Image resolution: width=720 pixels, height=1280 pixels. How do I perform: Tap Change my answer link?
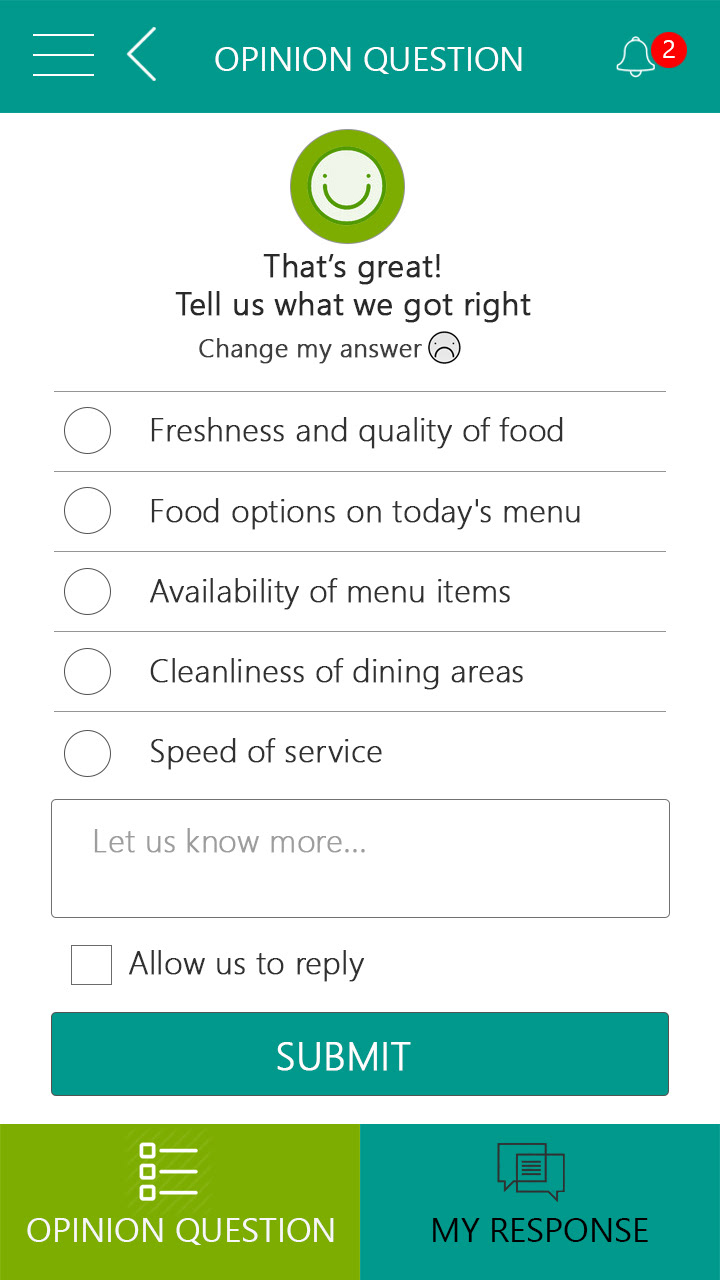point(328,349)
